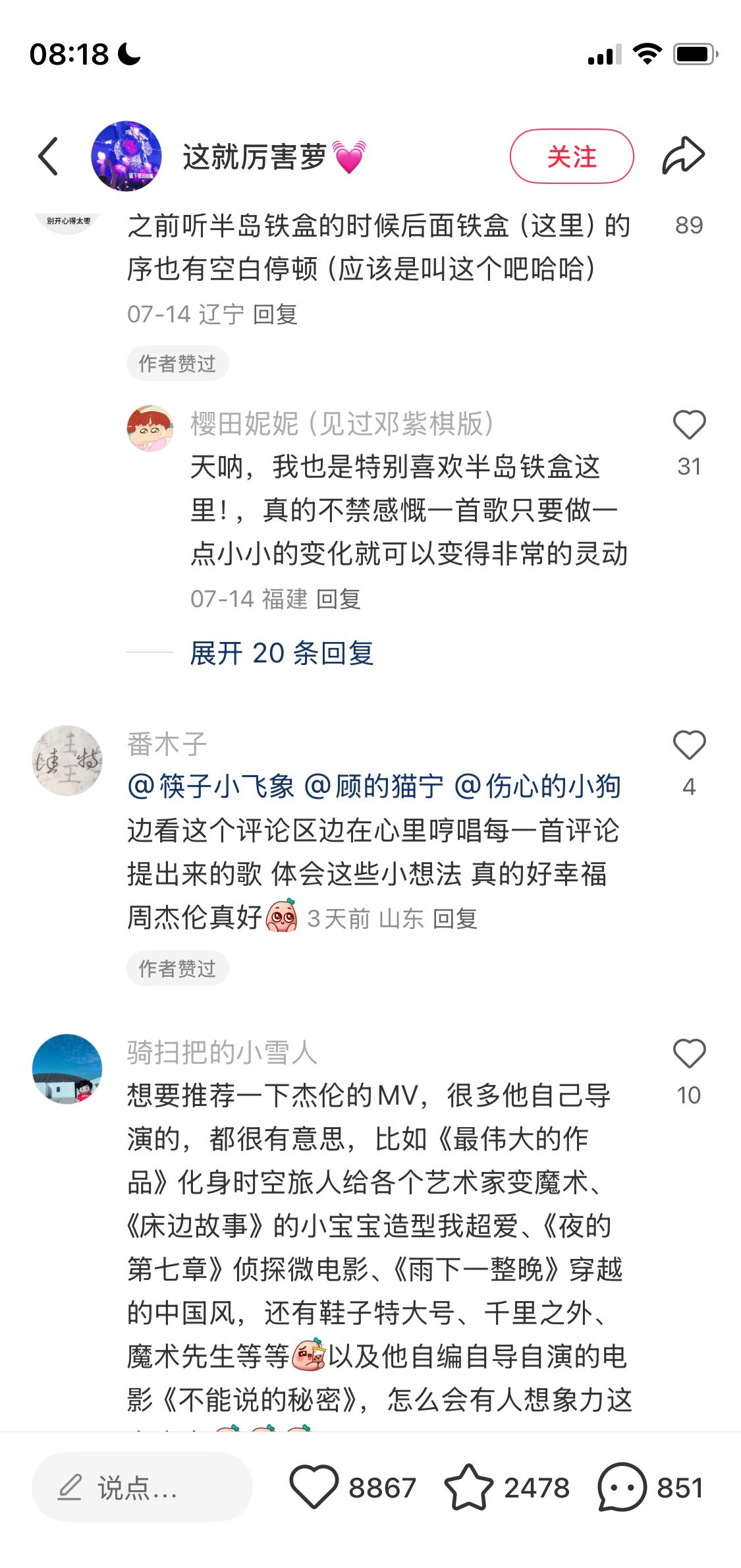Favorite the post using the star icon

(x=468, y=1487)
